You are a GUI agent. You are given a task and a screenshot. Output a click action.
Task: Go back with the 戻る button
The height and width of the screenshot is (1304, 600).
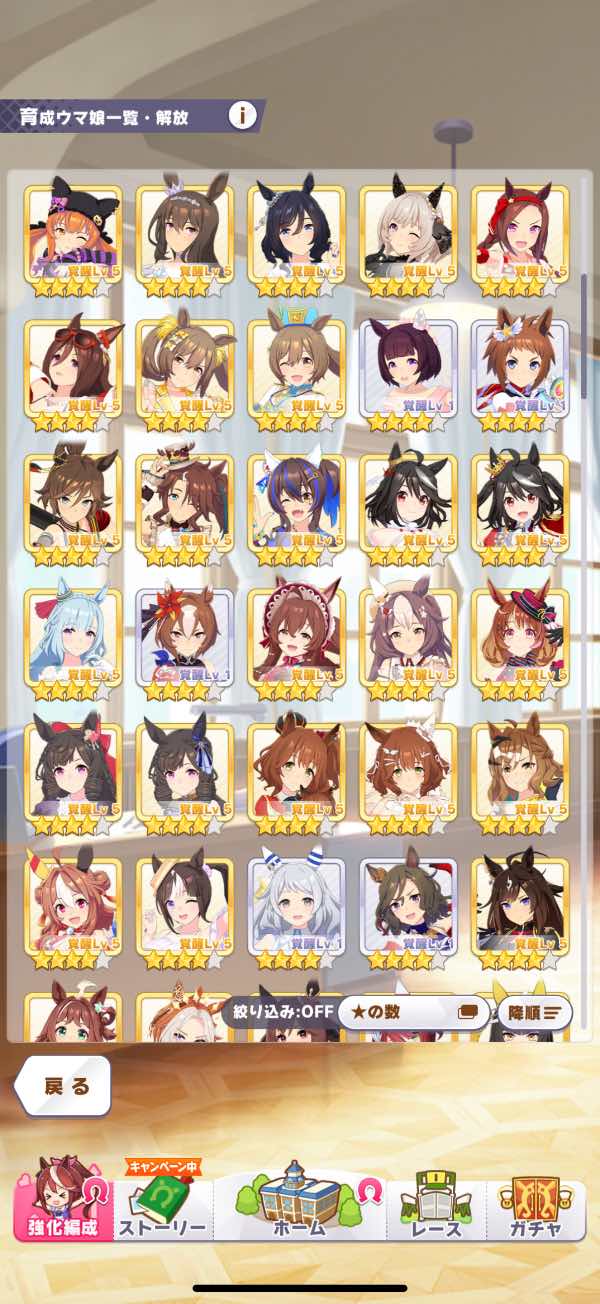(x=65, y=1086)
